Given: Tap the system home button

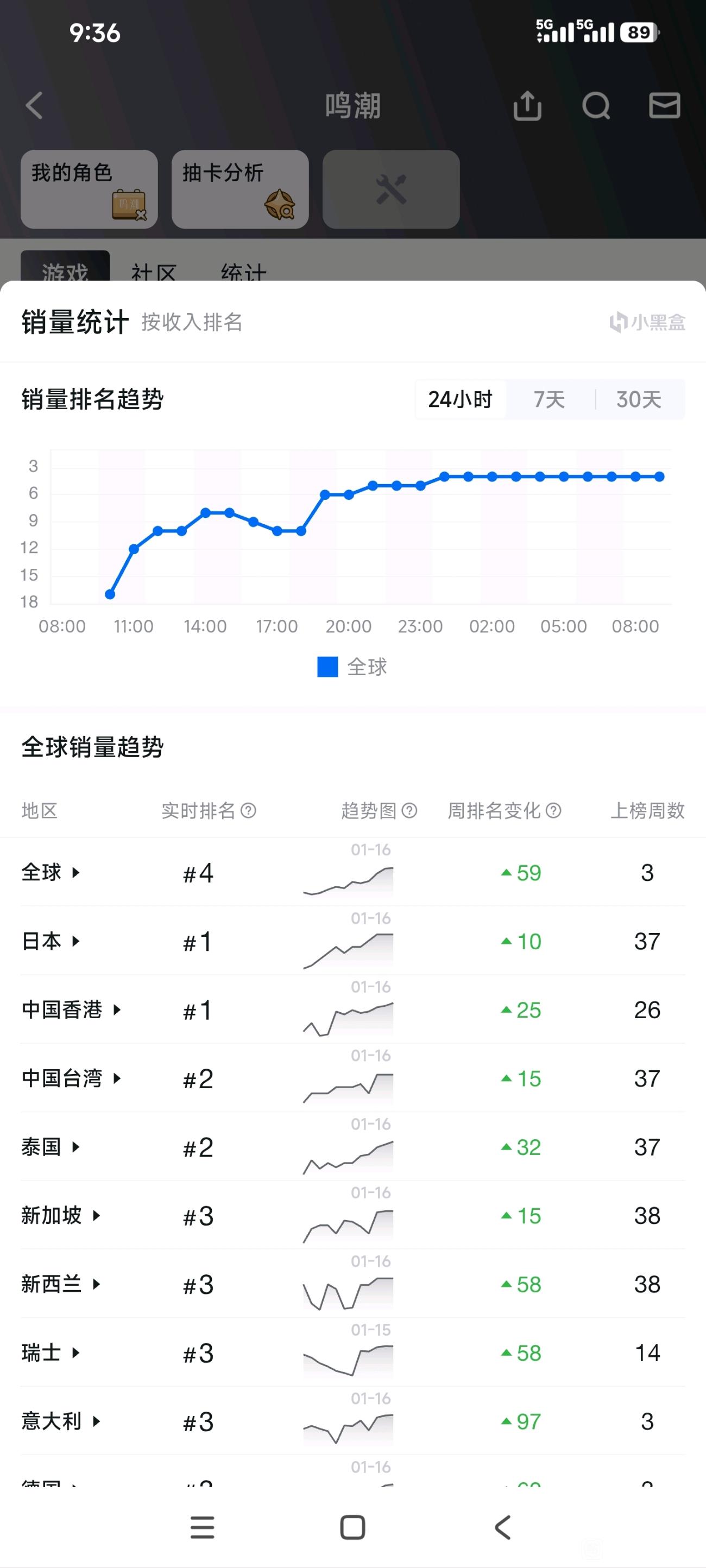Looking at the screenshot, I should click(x=352, y=1527).
